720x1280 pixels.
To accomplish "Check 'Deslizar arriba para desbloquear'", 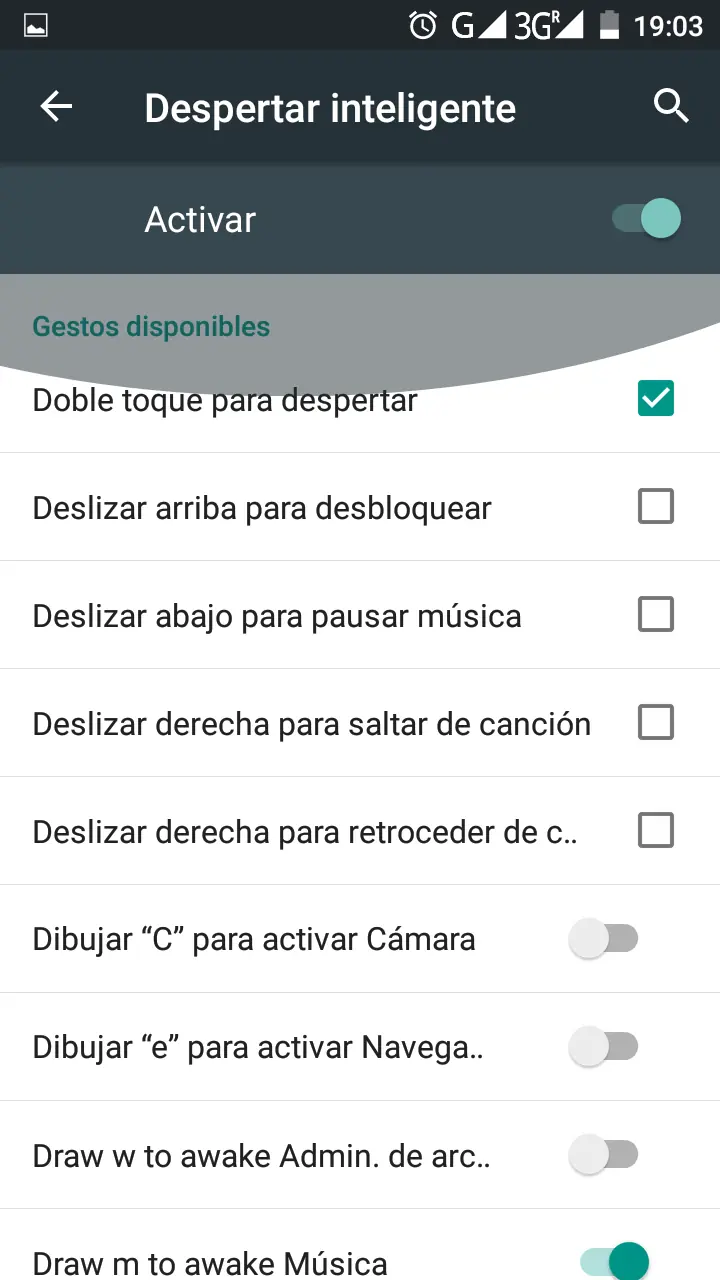I will coord(656,506).
